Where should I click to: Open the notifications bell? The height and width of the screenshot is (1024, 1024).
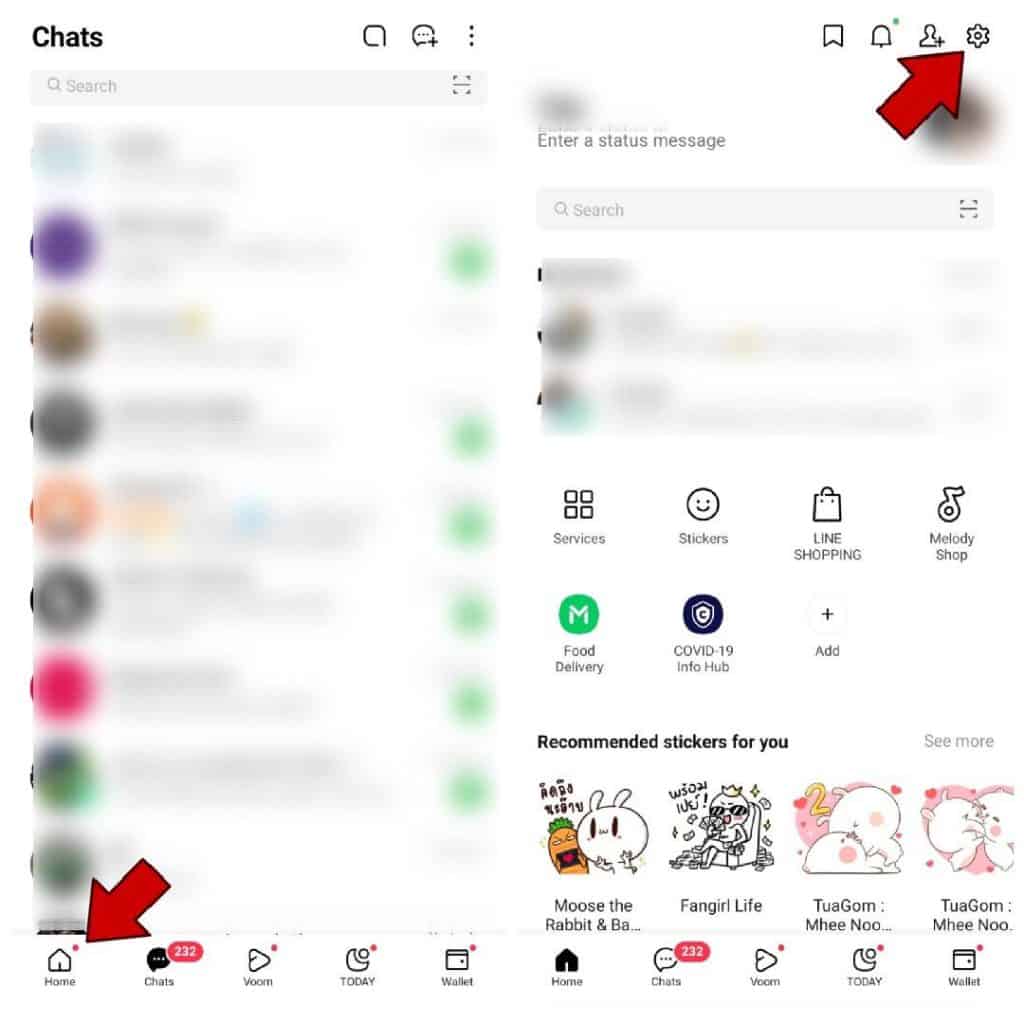pos(881,37)
